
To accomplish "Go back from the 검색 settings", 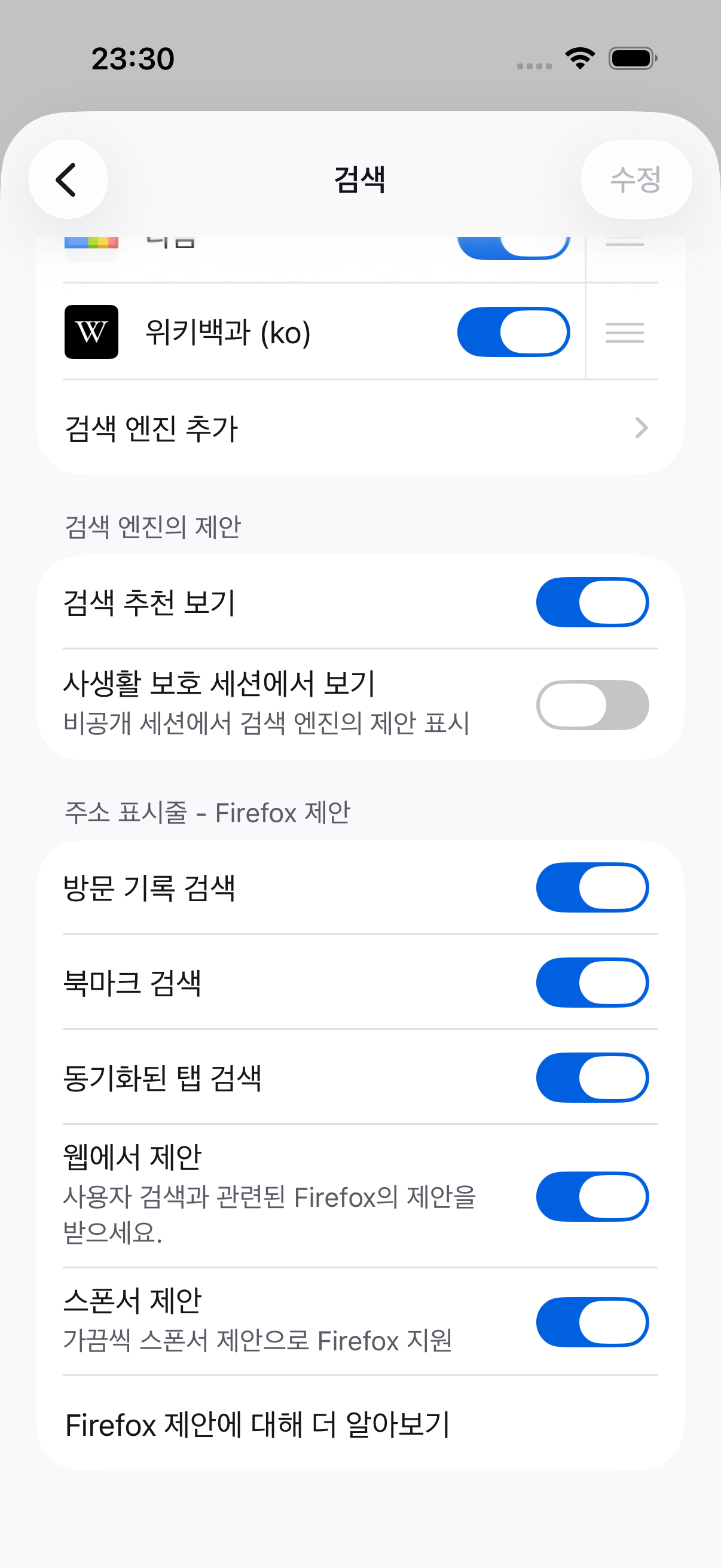I will click(68, 179).
